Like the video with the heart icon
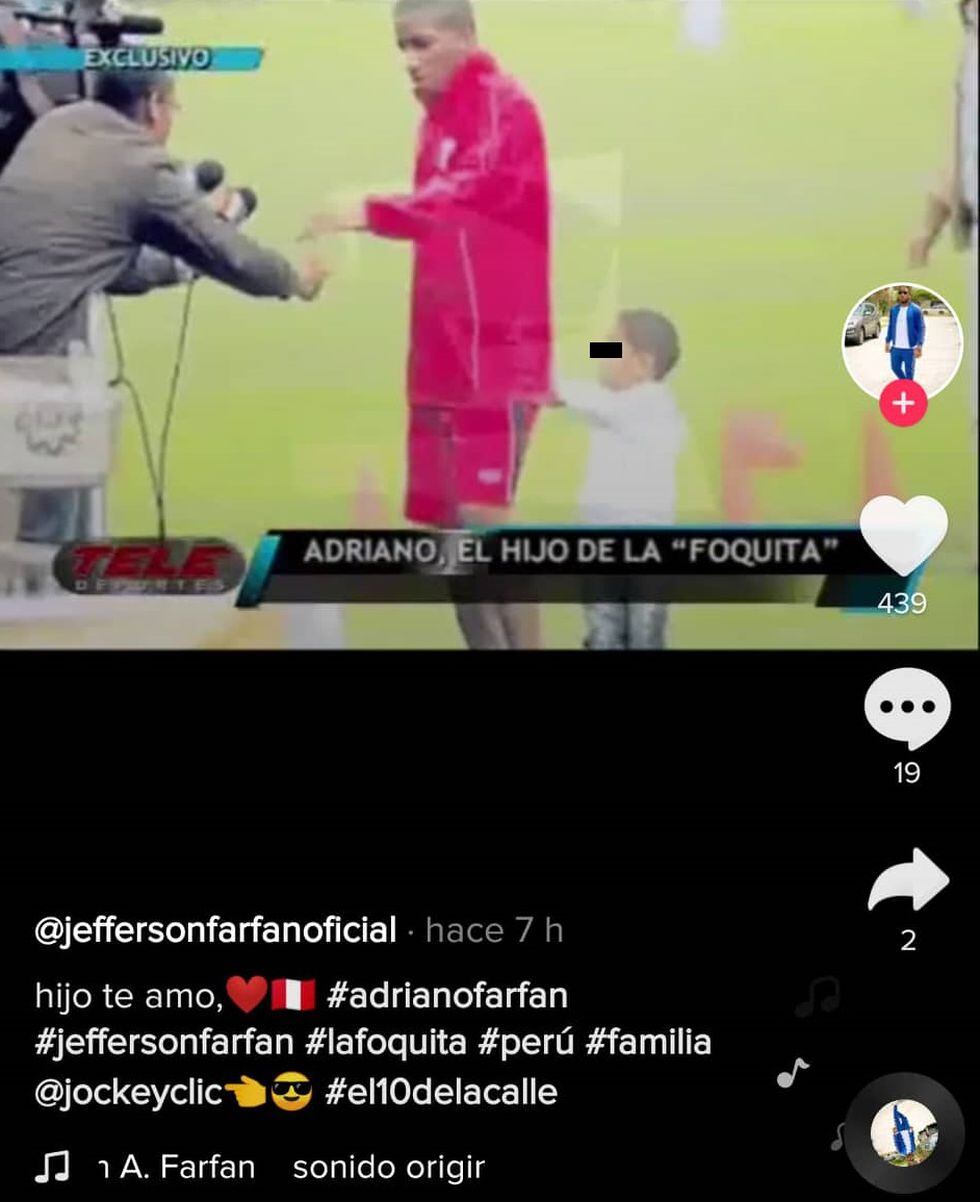The height and width of the screenshot is (1202, 980). click(x=905, y=536)
